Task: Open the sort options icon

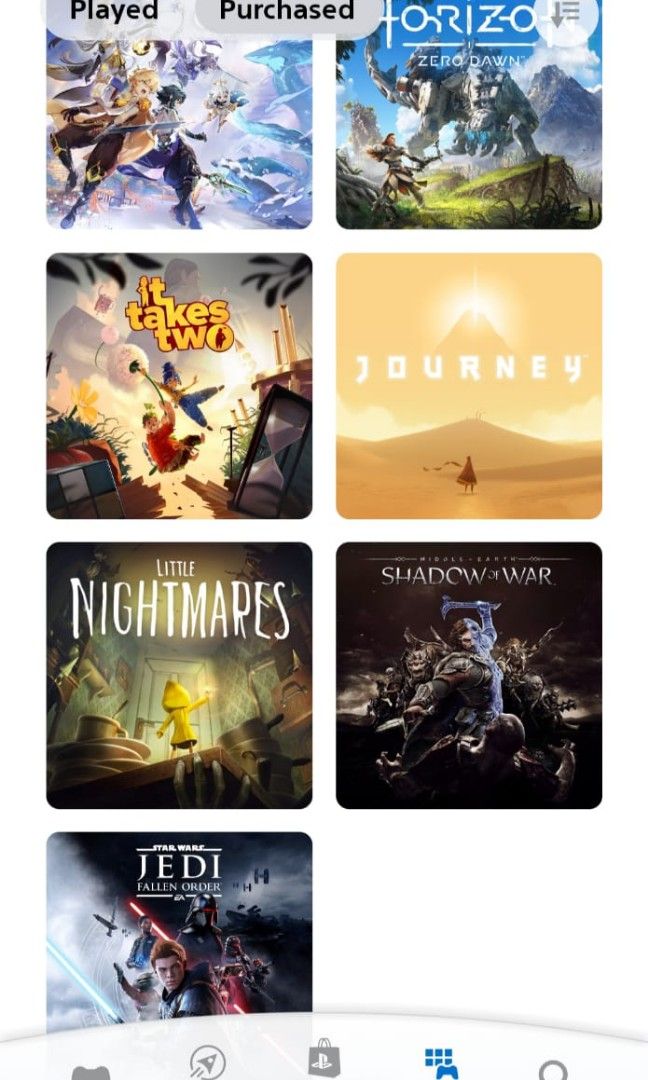Action: 566,14
